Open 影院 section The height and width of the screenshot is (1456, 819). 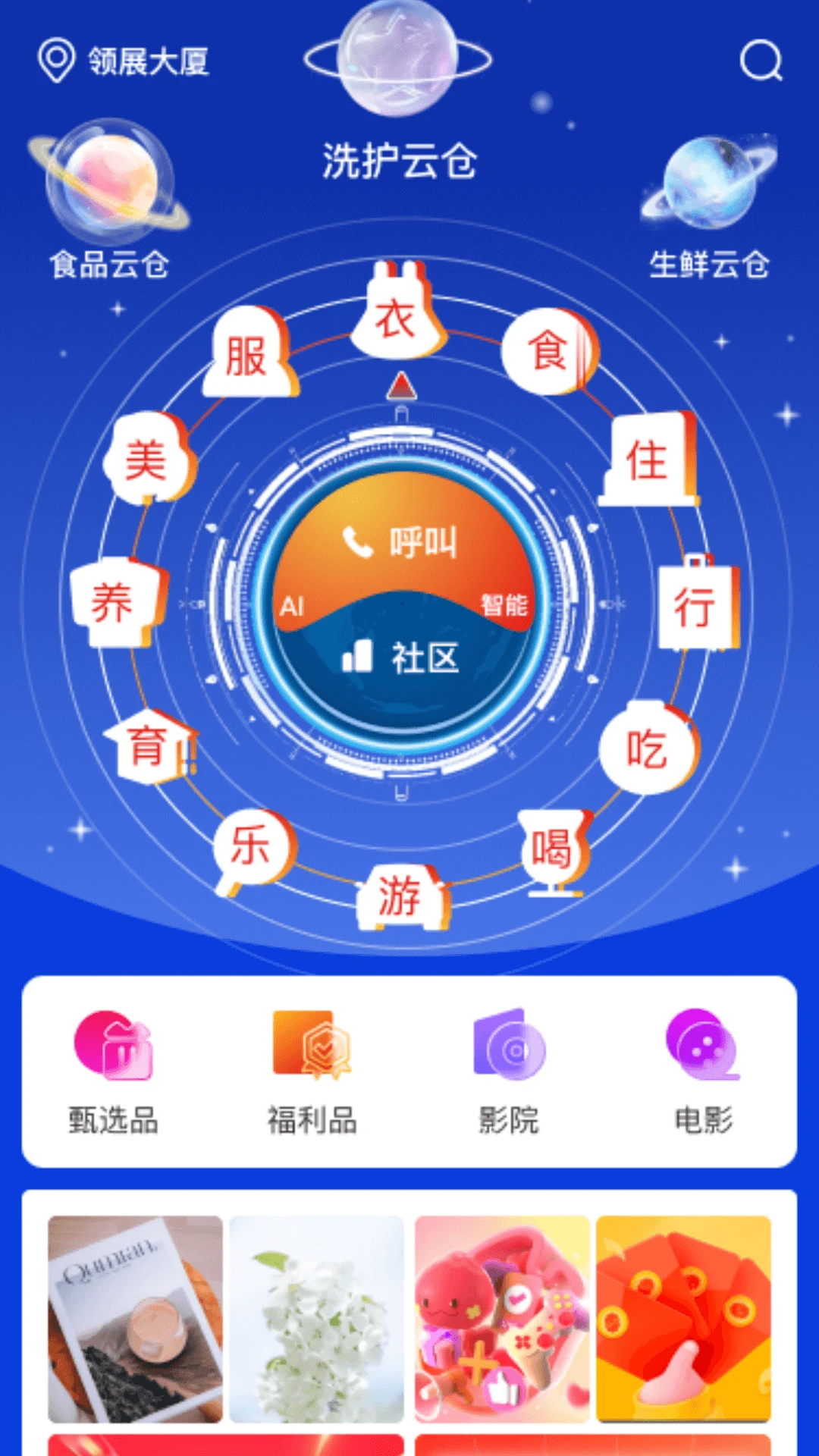(509, 1071)
